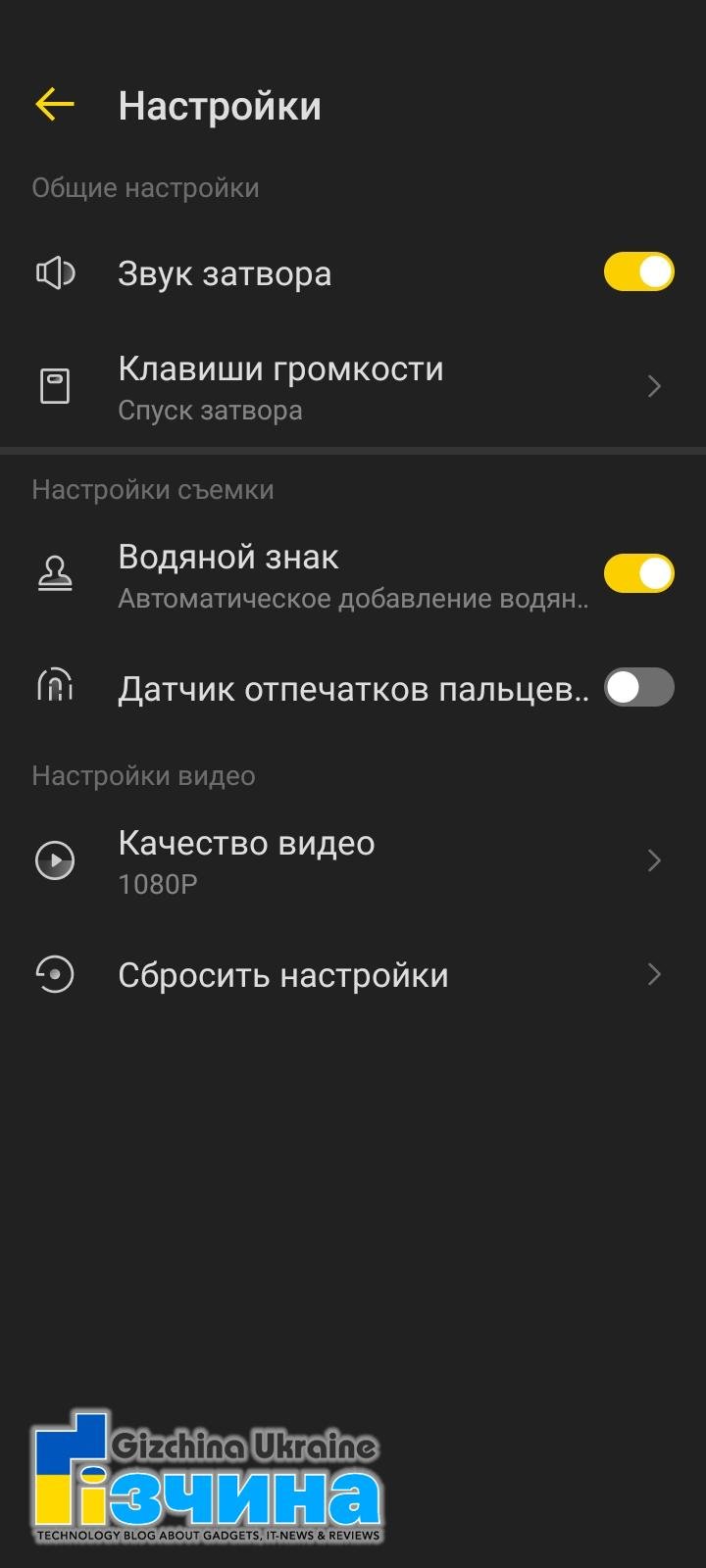The image size is (706, 1568).
Task: Click the play icon next to Качество видео
Action: coord(55,859)
